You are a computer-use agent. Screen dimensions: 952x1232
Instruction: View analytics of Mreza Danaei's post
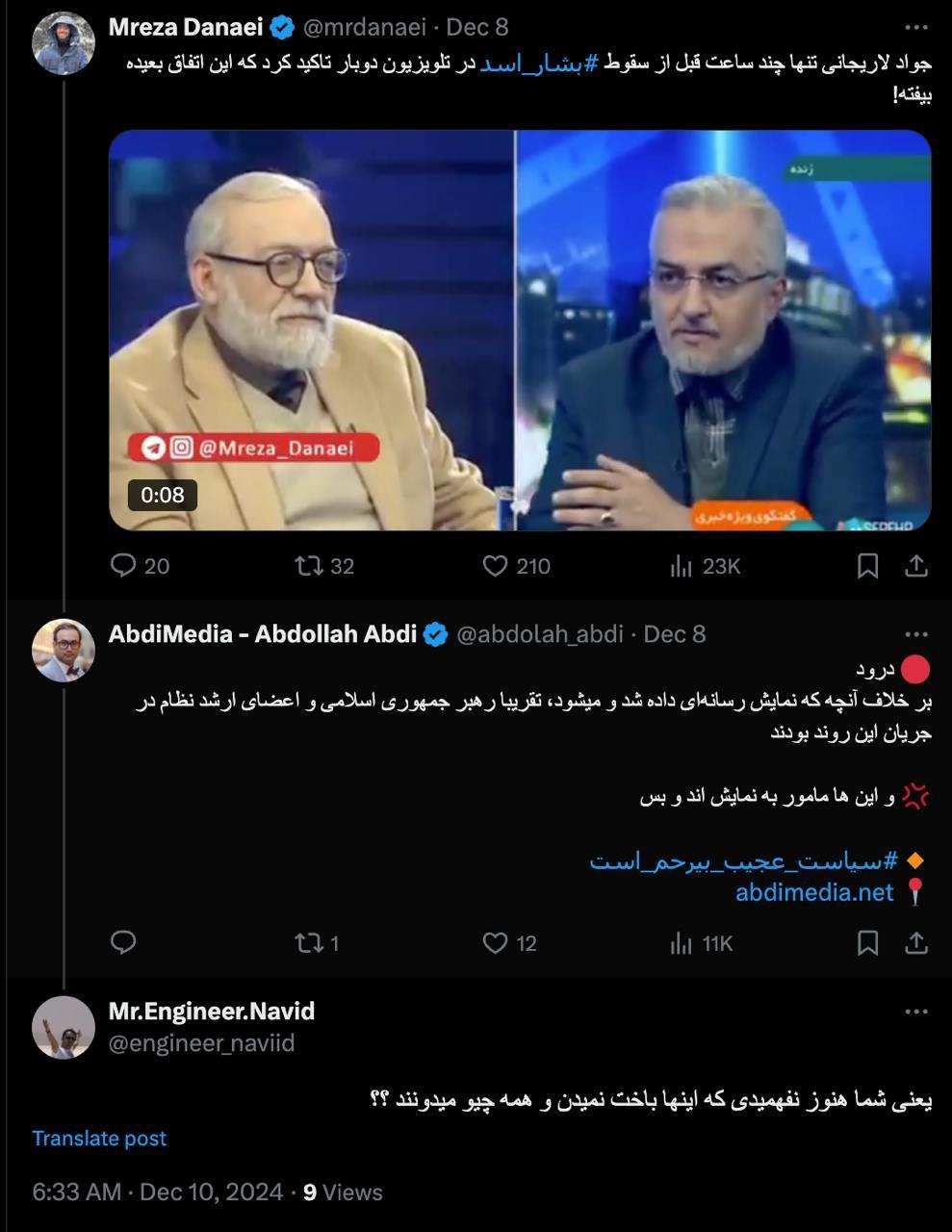[x=682, y=565]
